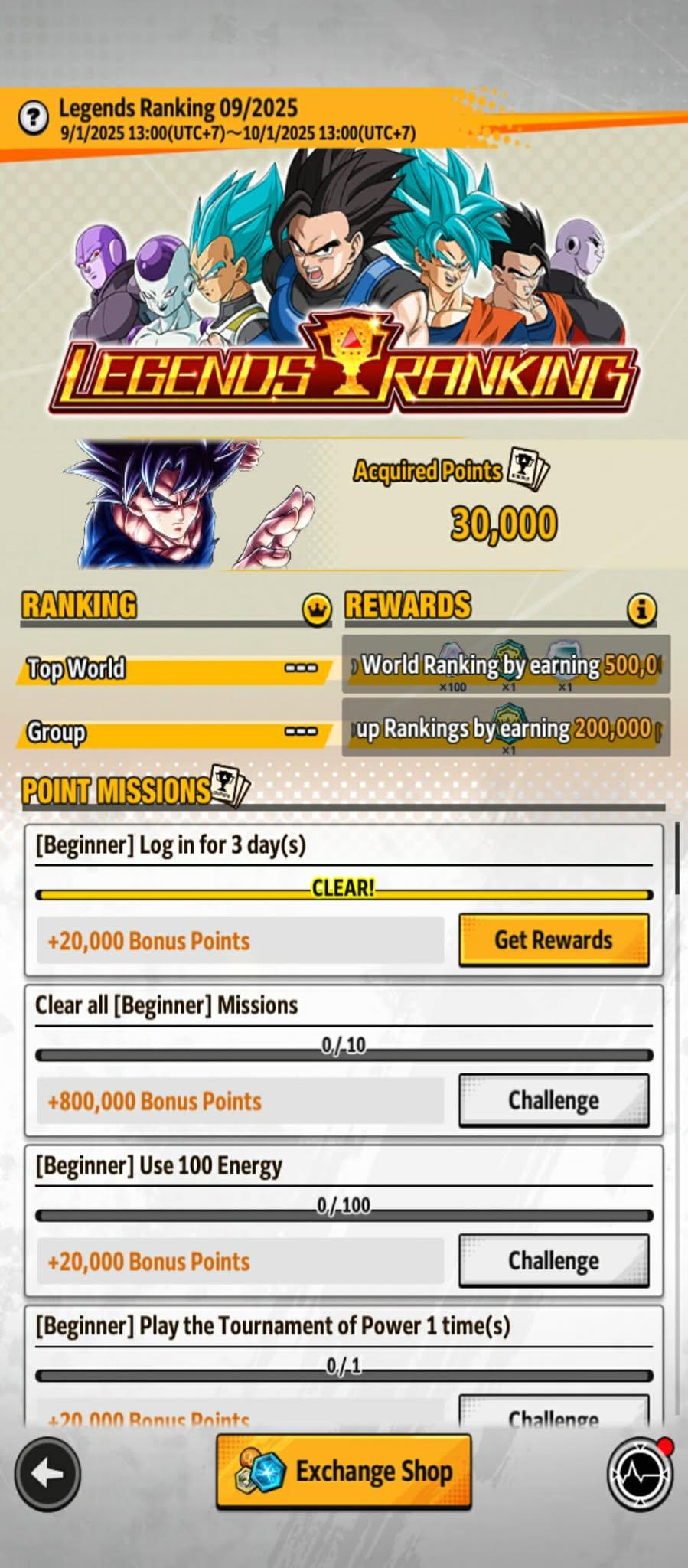Viewport: 688px width, 1568px height.
Task: Challenge the Use 100 Energy mission
Action: point(553,1260)
